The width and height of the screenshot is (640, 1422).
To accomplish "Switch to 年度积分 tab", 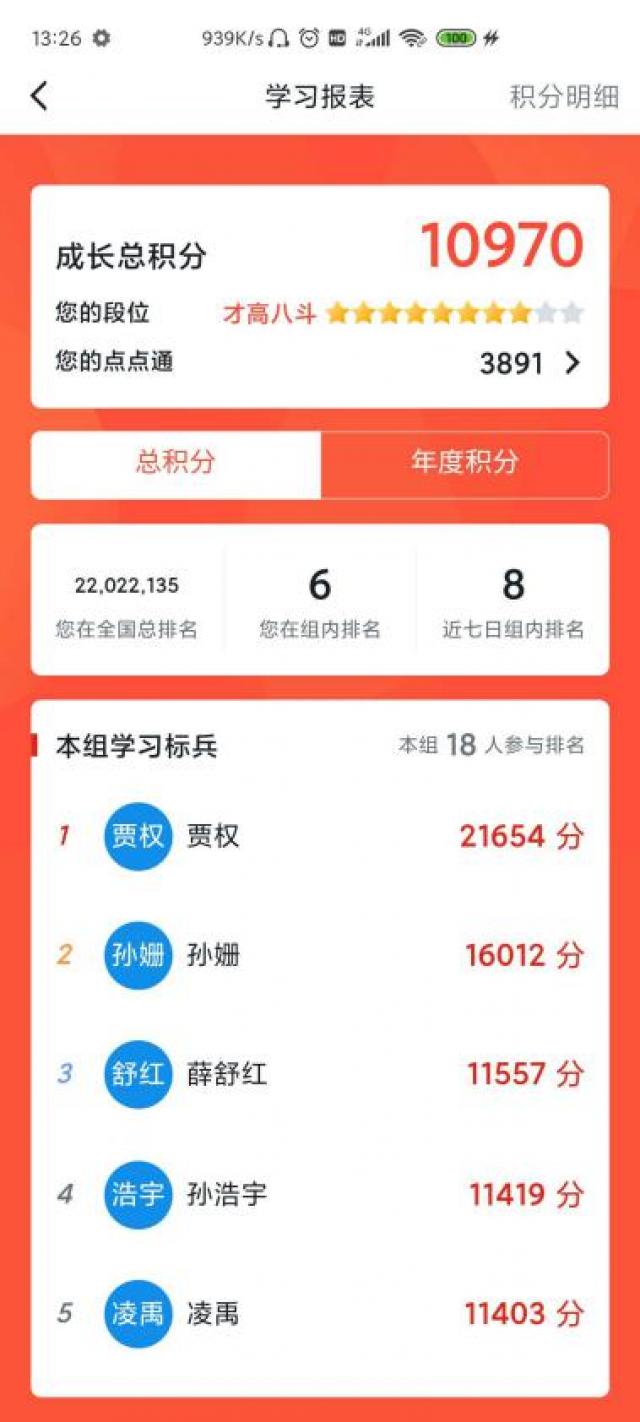I will [464, 462].
